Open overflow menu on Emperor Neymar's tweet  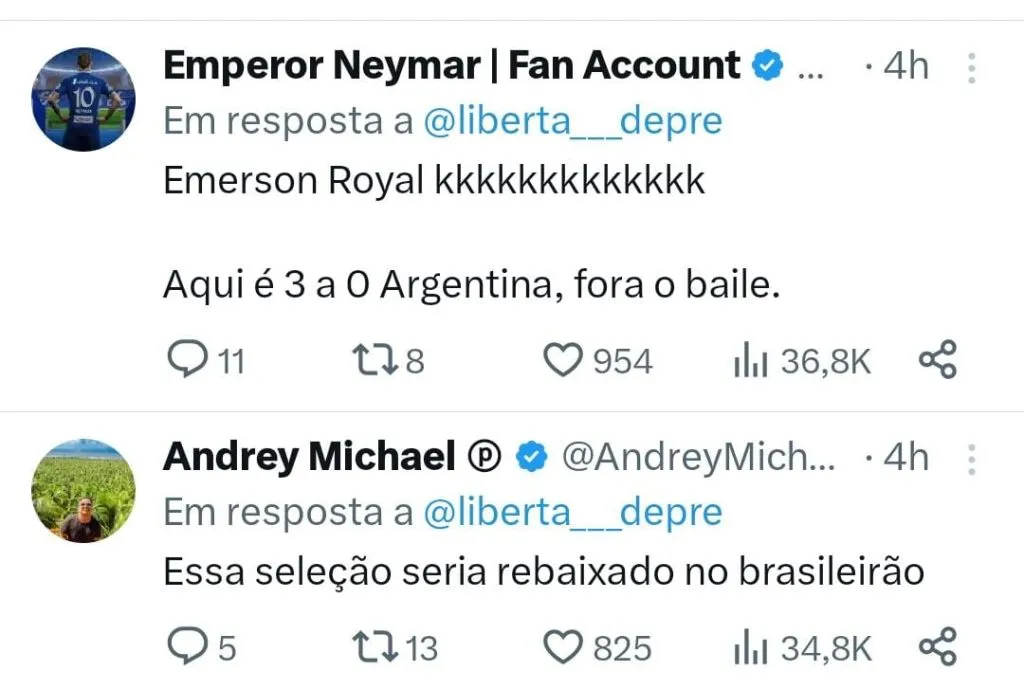(972, 67)
